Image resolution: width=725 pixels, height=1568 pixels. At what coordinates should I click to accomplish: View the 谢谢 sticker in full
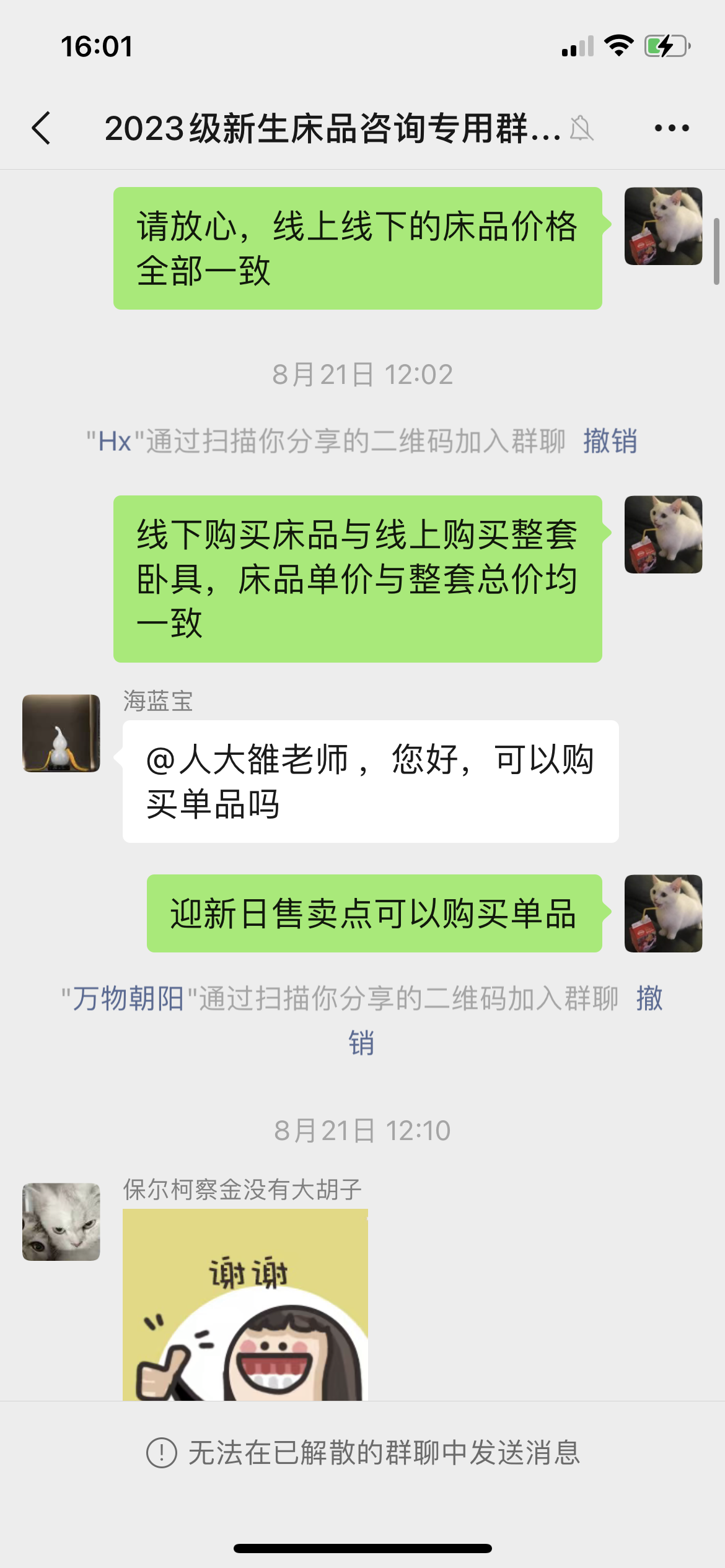tap(245, 1304)
